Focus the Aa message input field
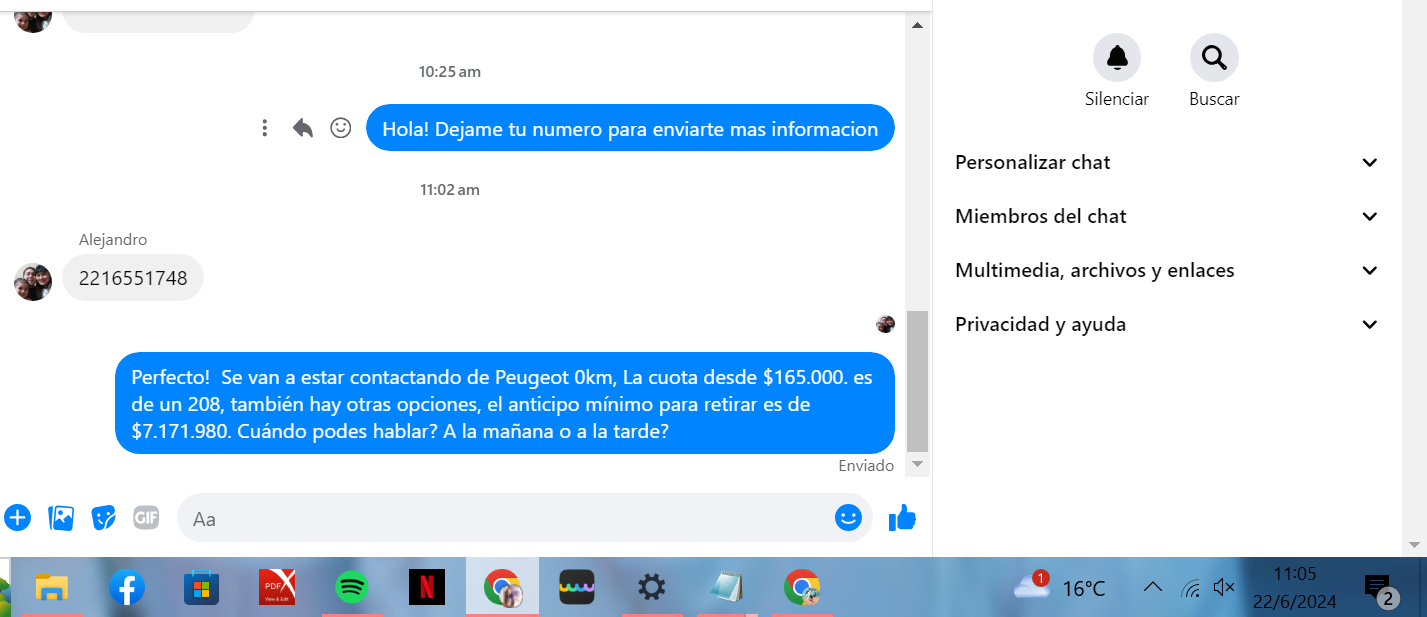 (x=500, y=518)
